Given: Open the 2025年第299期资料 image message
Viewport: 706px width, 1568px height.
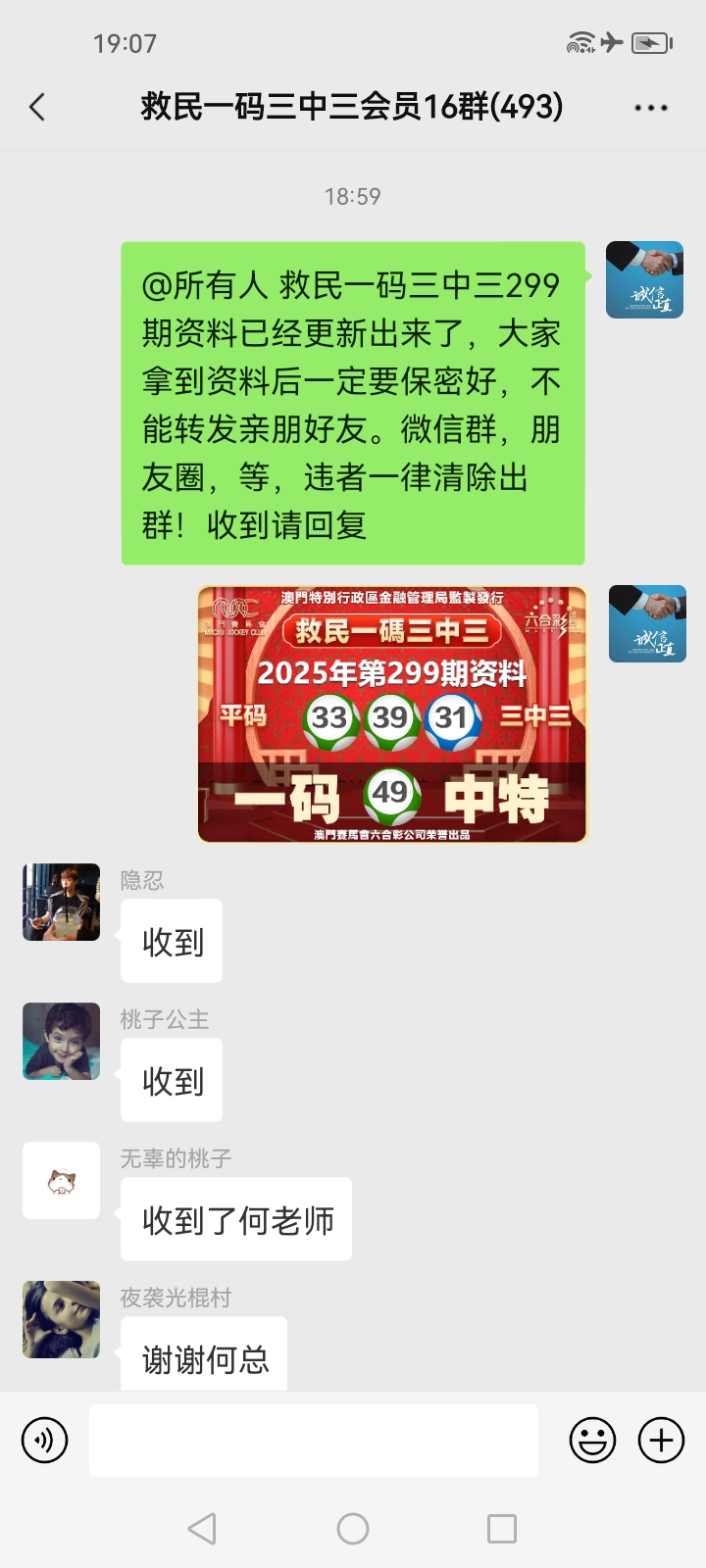Looking at the screenshot, I should click(392, 714).
